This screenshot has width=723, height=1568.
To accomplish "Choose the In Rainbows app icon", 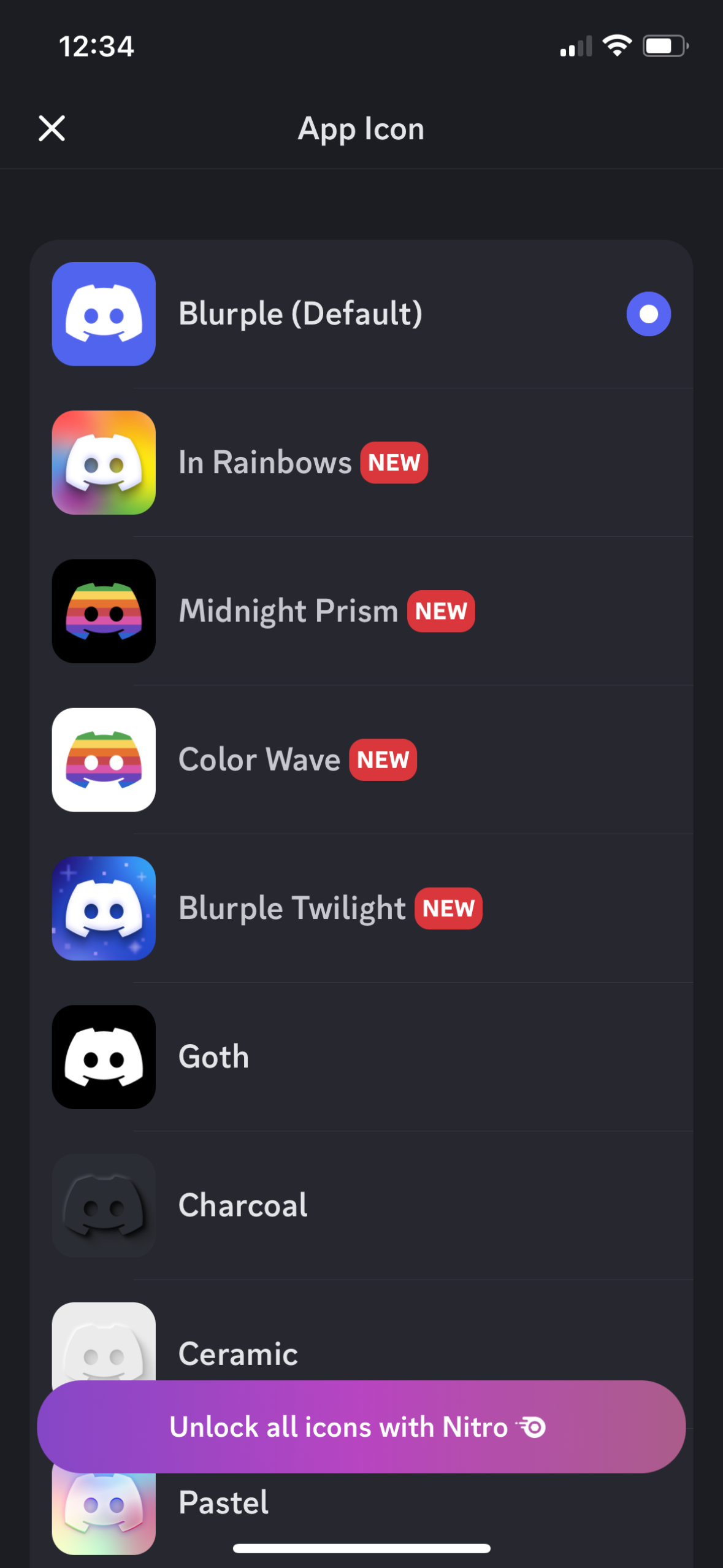I will click(103, 462).
